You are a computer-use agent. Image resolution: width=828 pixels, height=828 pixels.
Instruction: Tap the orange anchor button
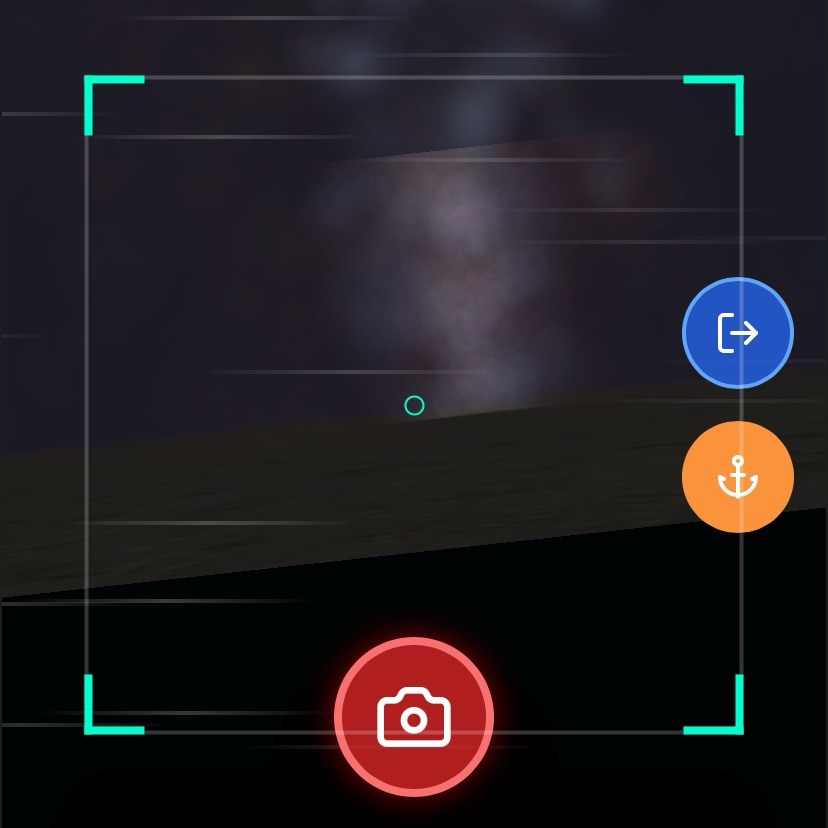tap(738, 477)
